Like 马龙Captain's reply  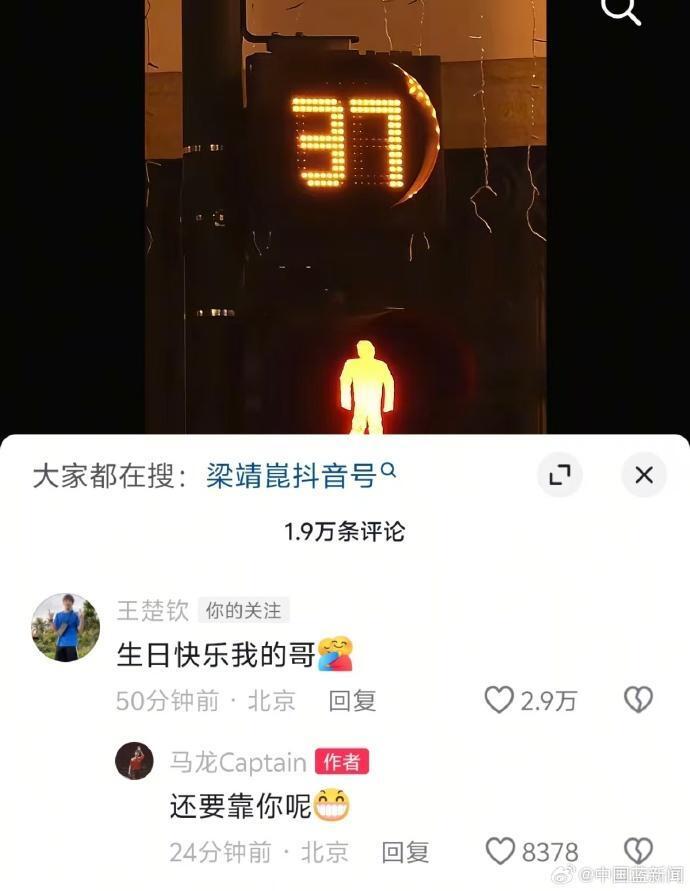(x=500, y=851)
